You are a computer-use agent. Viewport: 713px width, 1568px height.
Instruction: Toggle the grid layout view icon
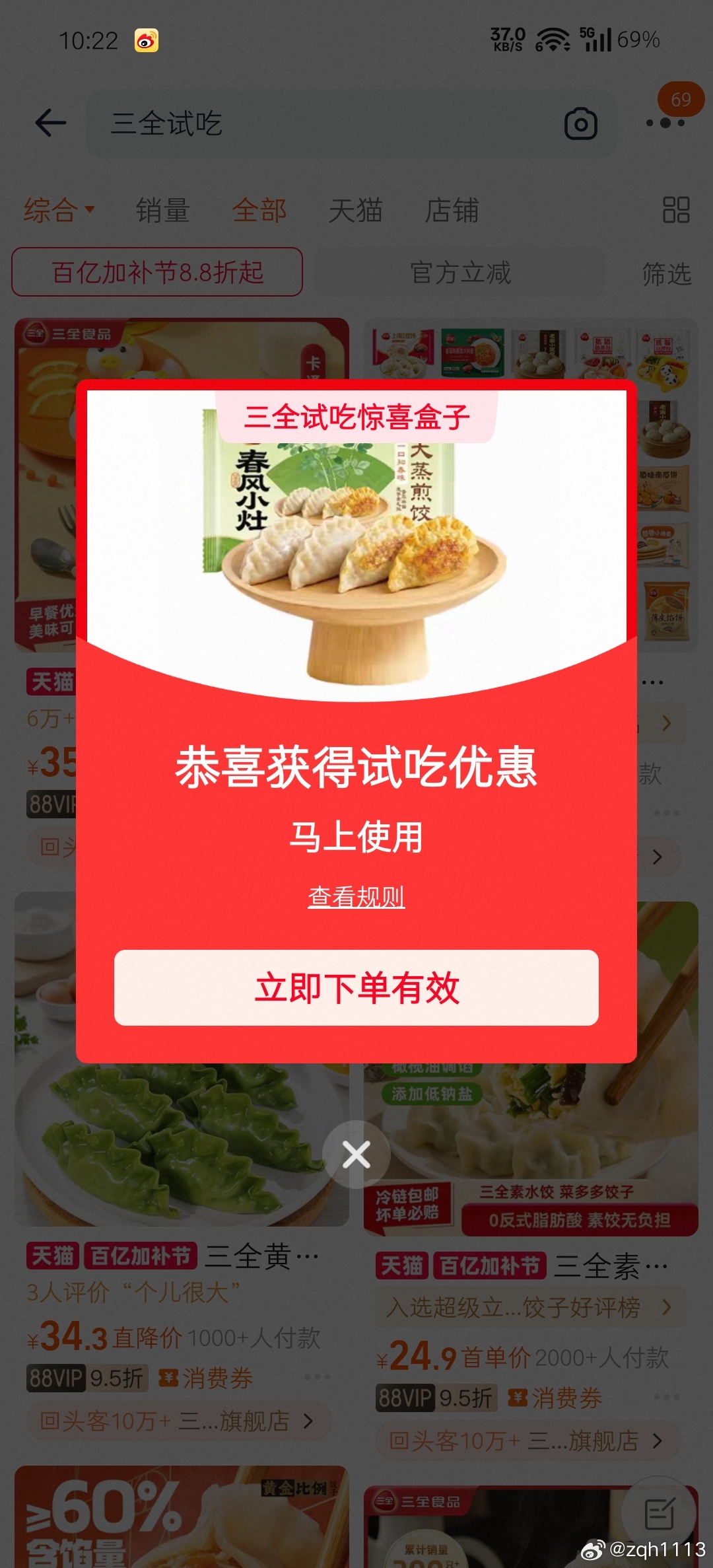(x=675, y=210)
